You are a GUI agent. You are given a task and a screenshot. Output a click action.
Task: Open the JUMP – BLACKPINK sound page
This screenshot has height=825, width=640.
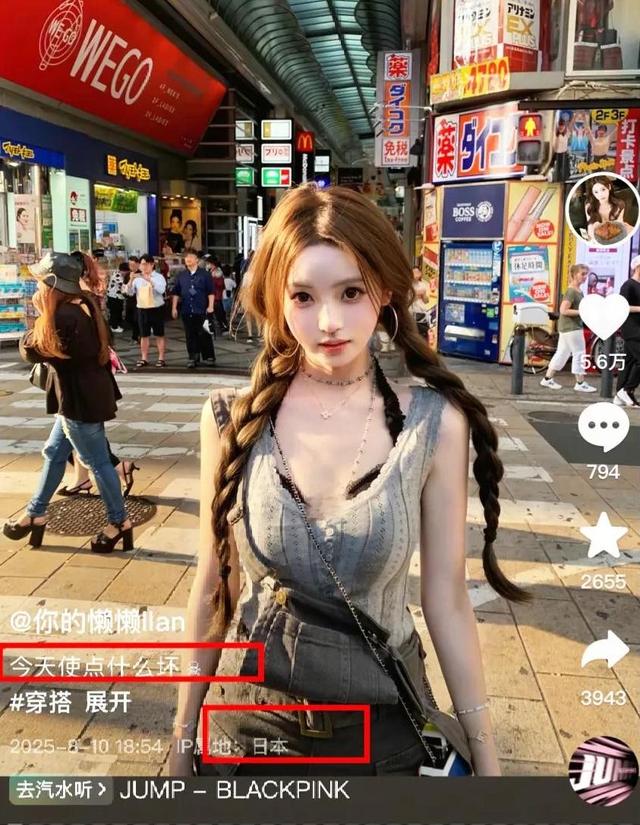coord(234,790)
